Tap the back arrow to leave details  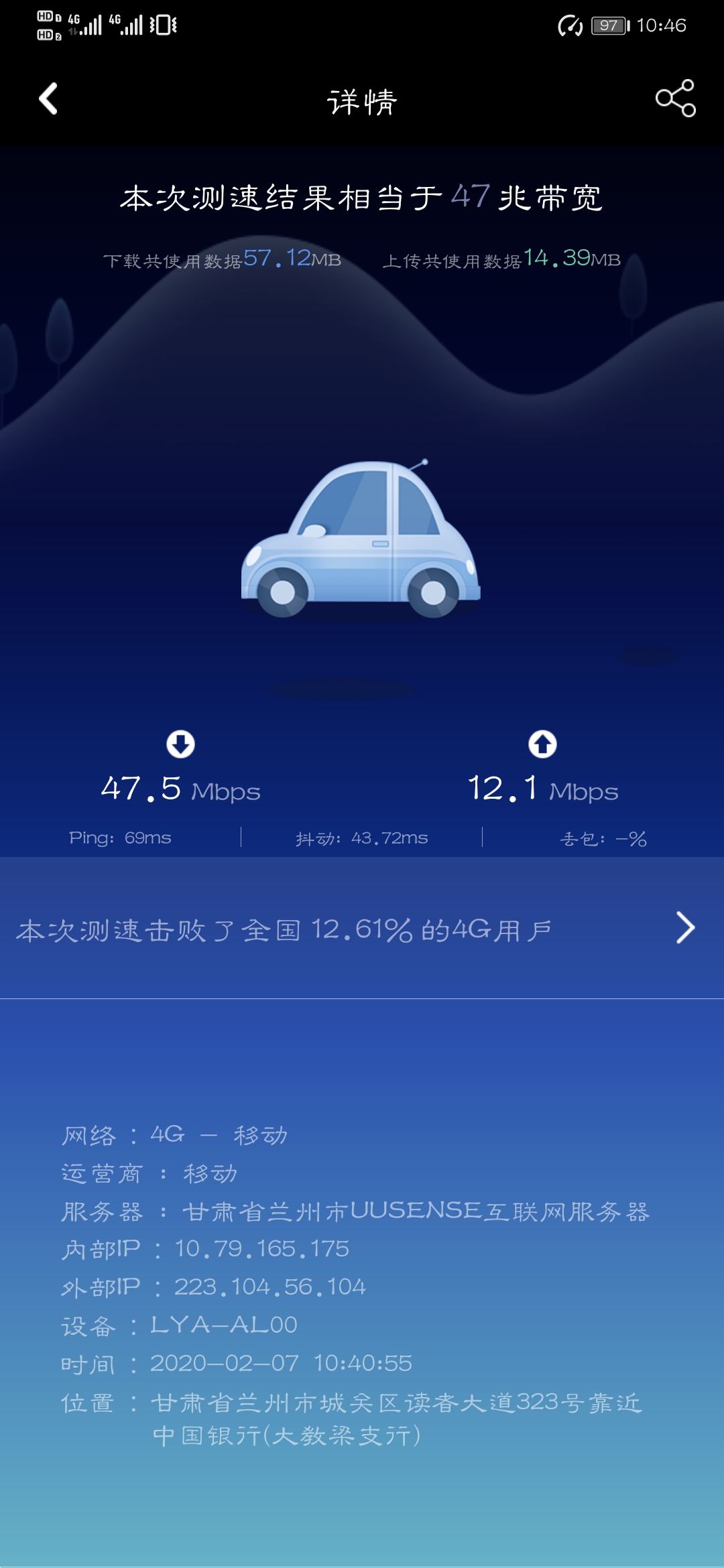[x=47, y=99]
